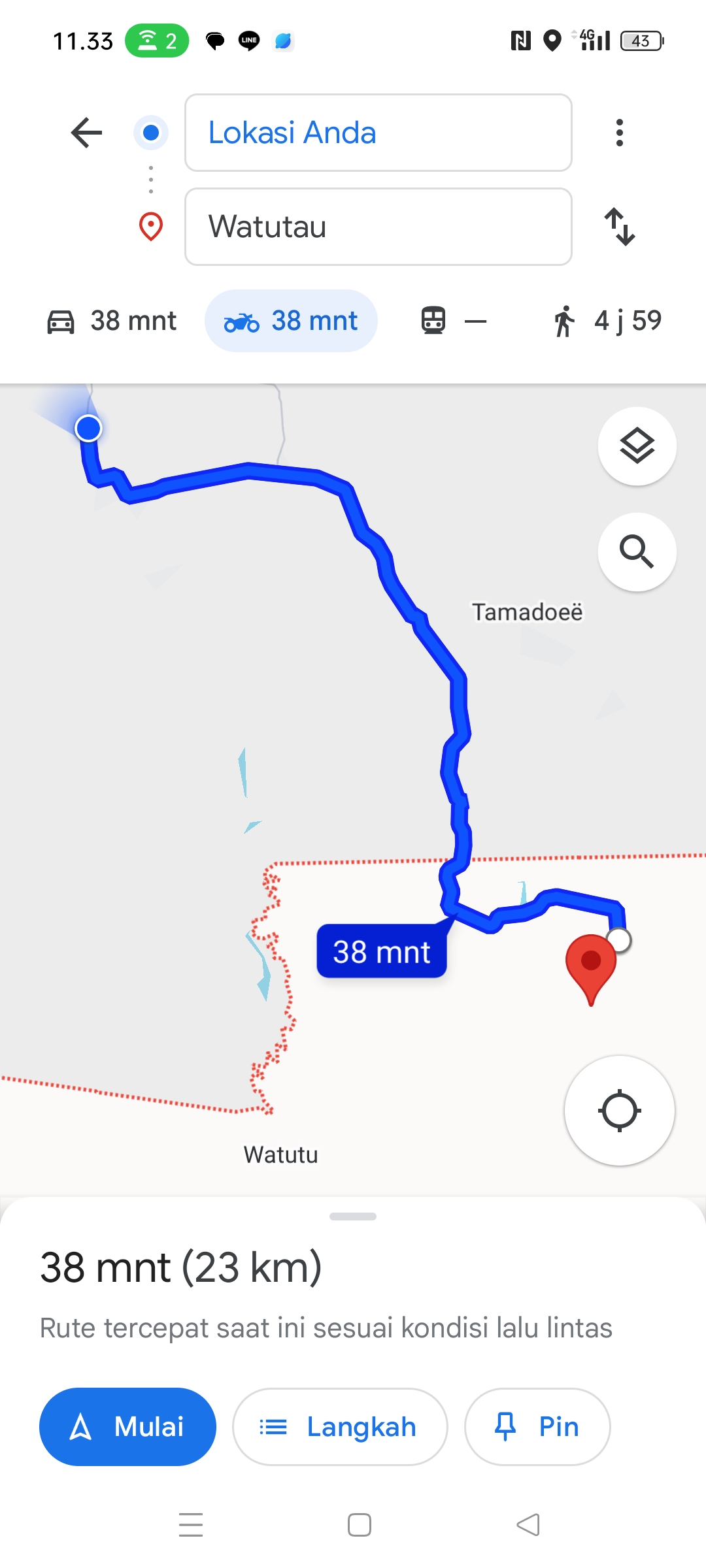The image size is (706, 1568).
Task: Switch to the car travel mode
Action: (x=111, y=321)
